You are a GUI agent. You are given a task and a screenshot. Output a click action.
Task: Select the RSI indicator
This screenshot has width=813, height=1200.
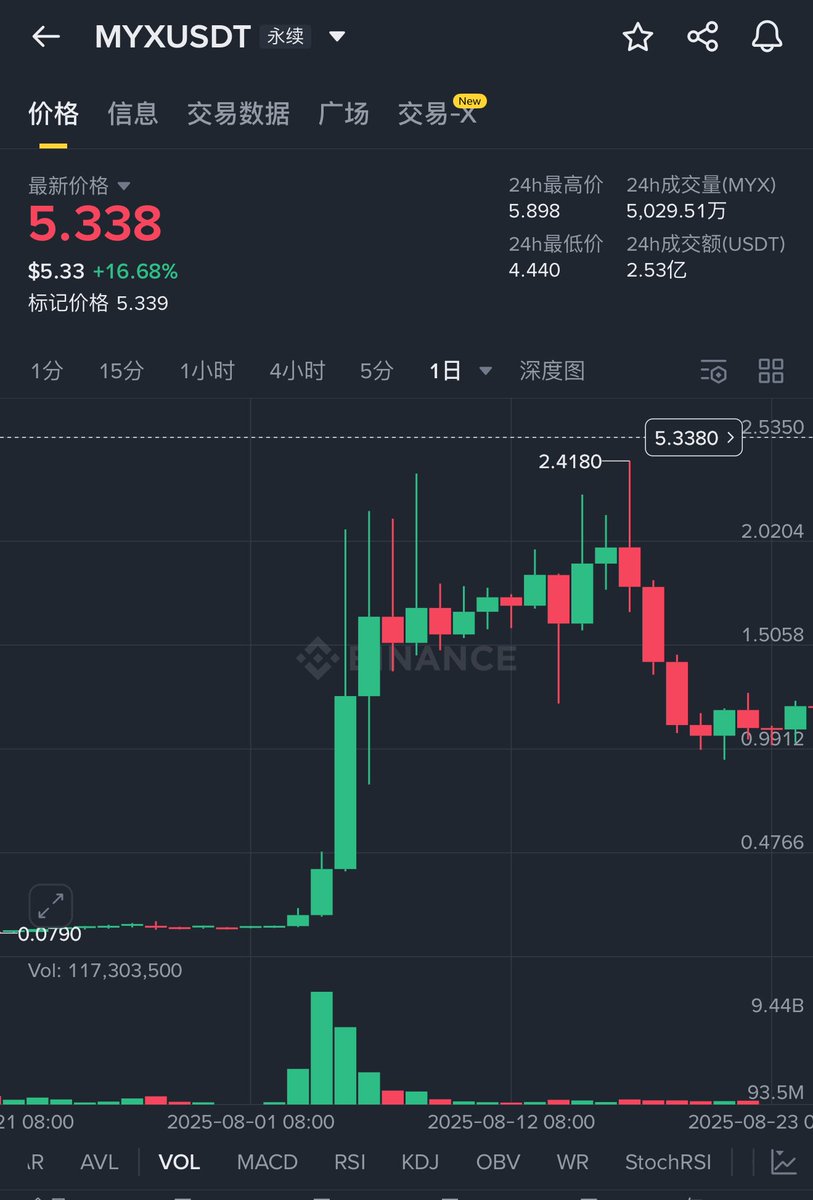pyautogui.click(x=349, y=1162)
